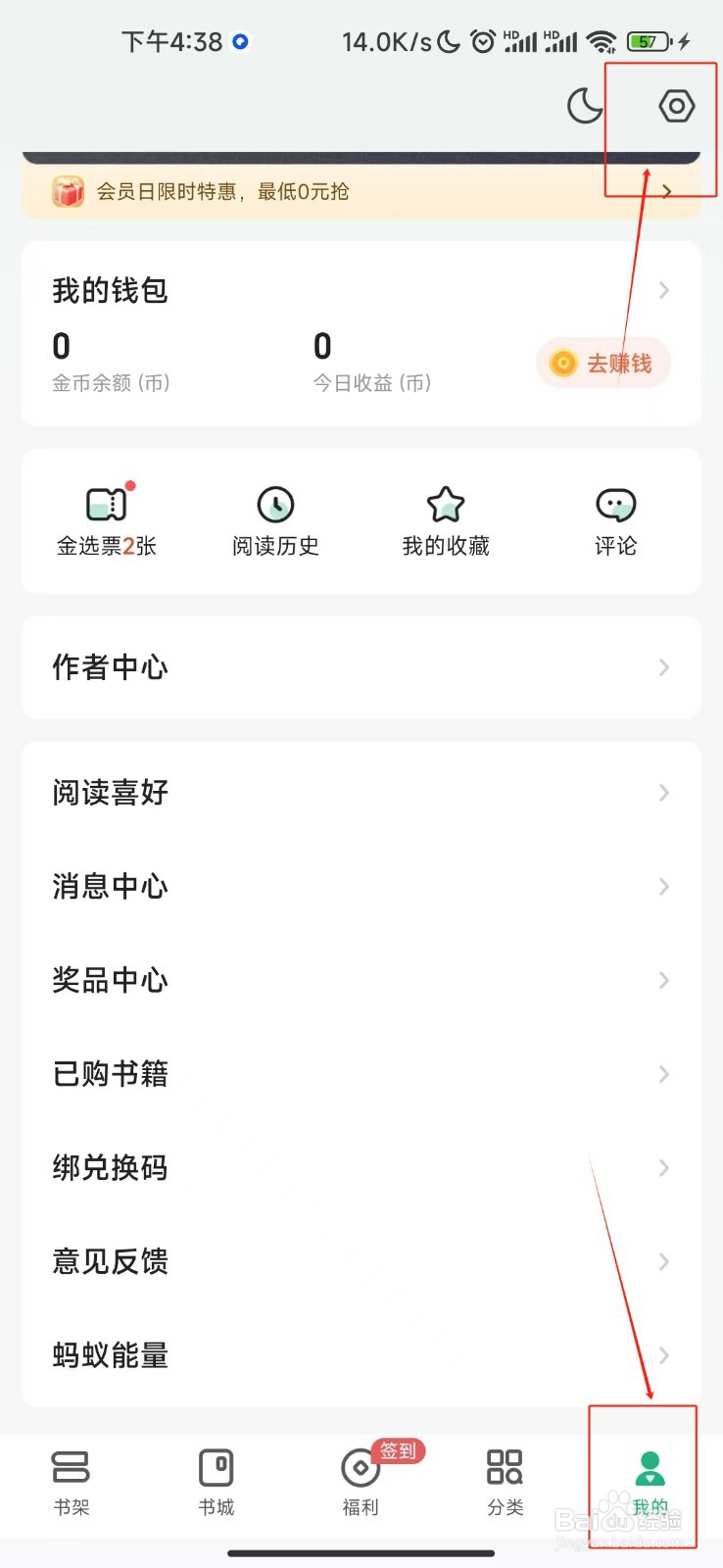Check the battery indicator in status bar
This screenshot has height=1568, width=723.
point(646,41)
